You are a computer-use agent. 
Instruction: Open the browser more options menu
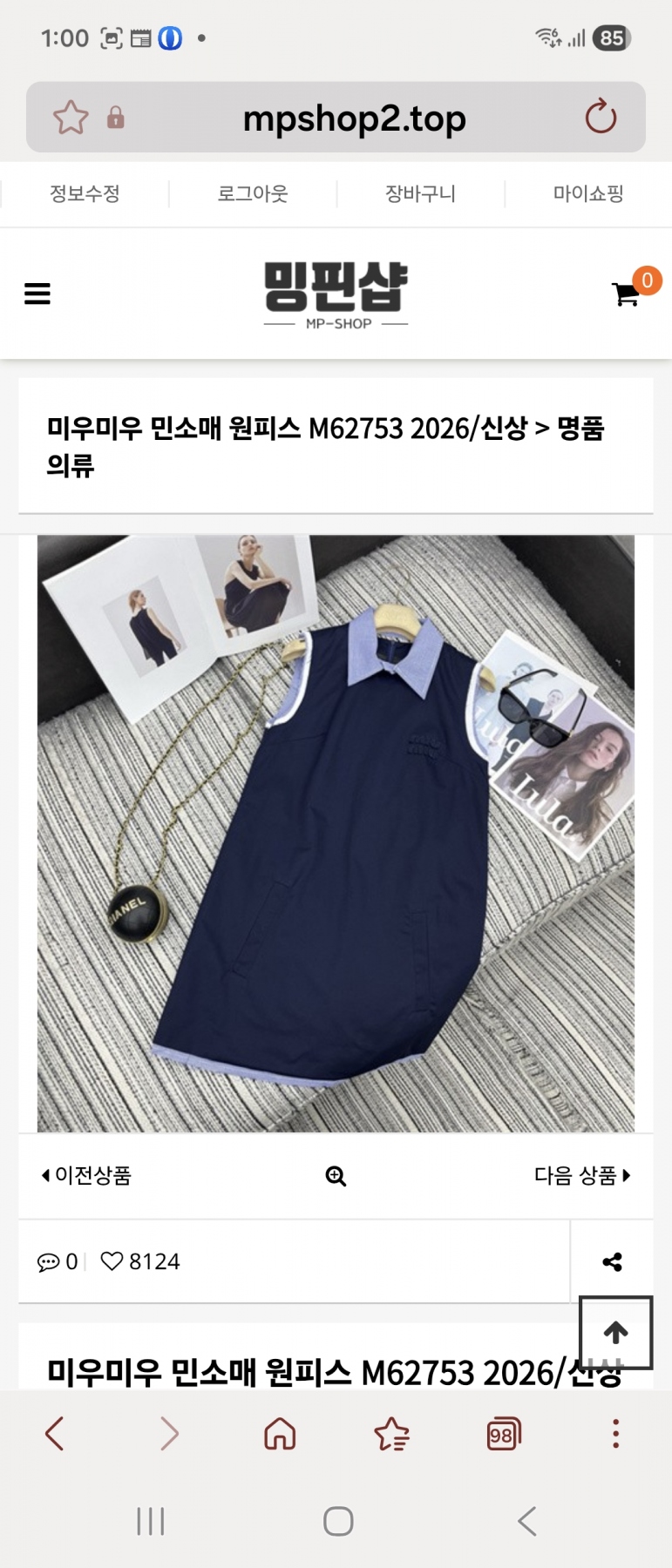pyautogui.click(x=615, y=1434)
